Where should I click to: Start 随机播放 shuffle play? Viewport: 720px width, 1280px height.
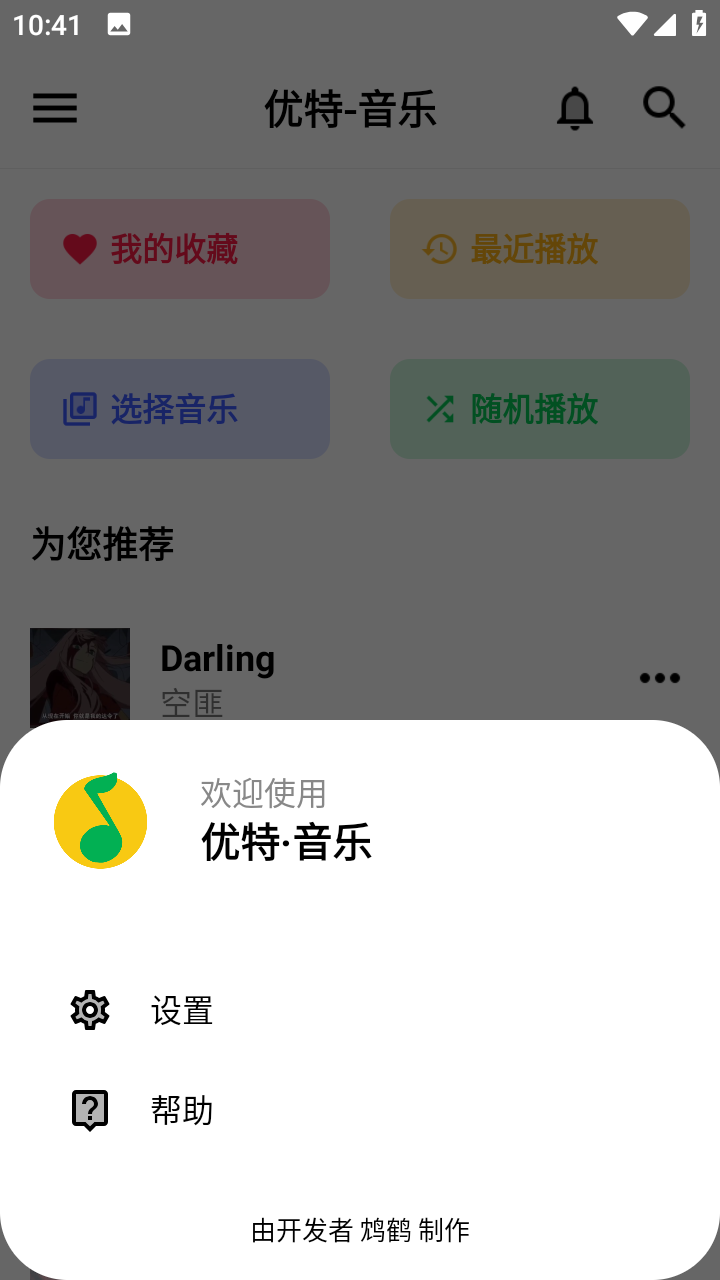[540, 409]
